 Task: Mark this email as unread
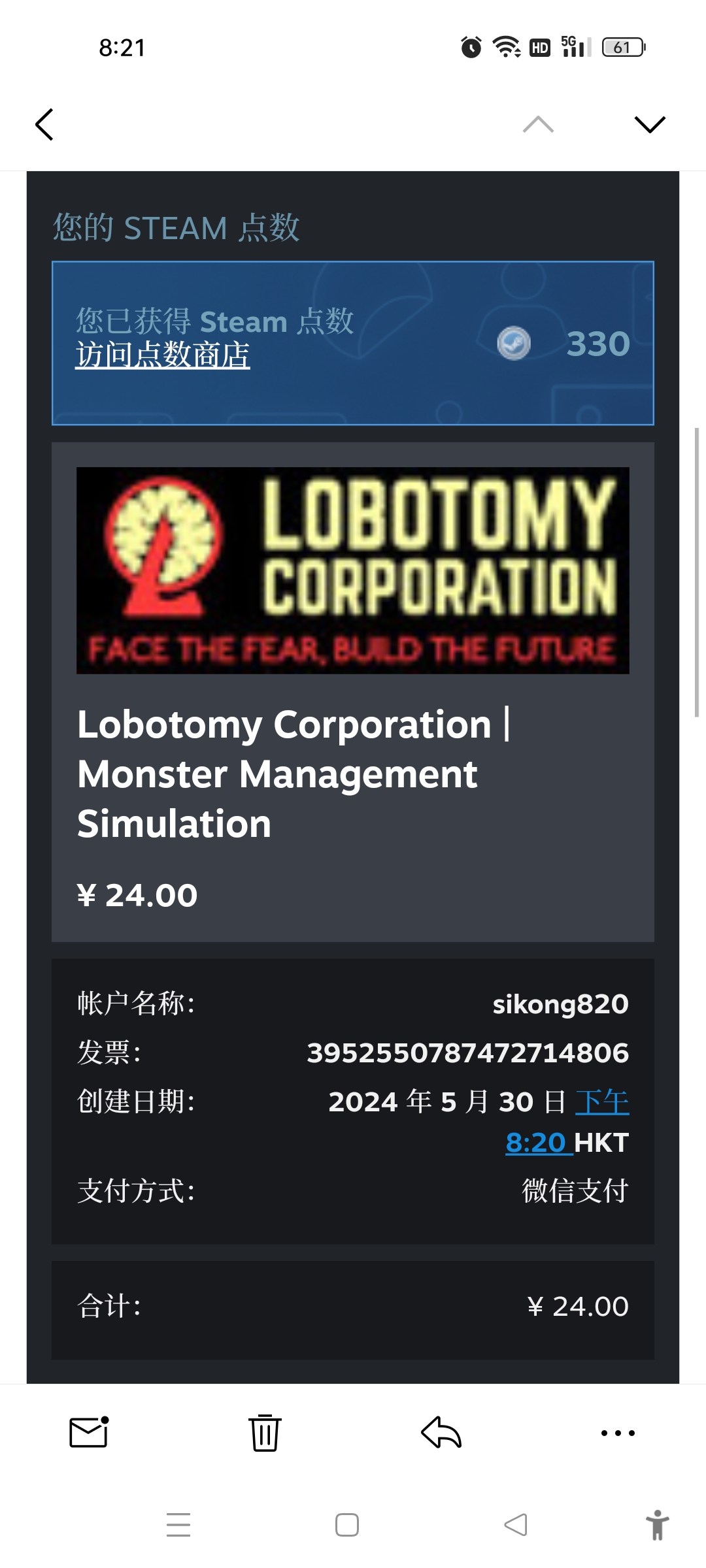pos(88,1433)
